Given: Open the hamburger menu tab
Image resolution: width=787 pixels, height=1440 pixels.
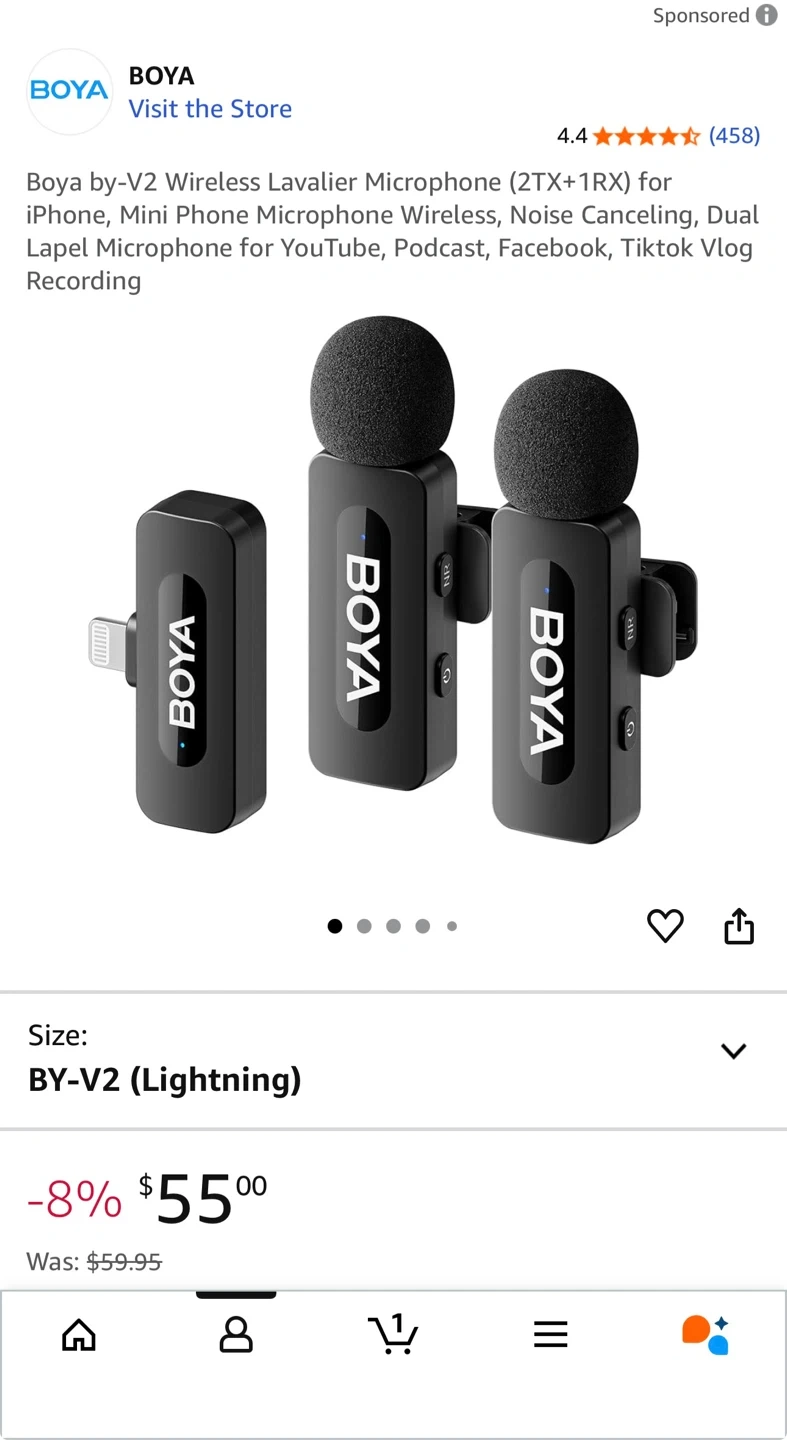Looking at the screenshot, I should coord(550,1334).
